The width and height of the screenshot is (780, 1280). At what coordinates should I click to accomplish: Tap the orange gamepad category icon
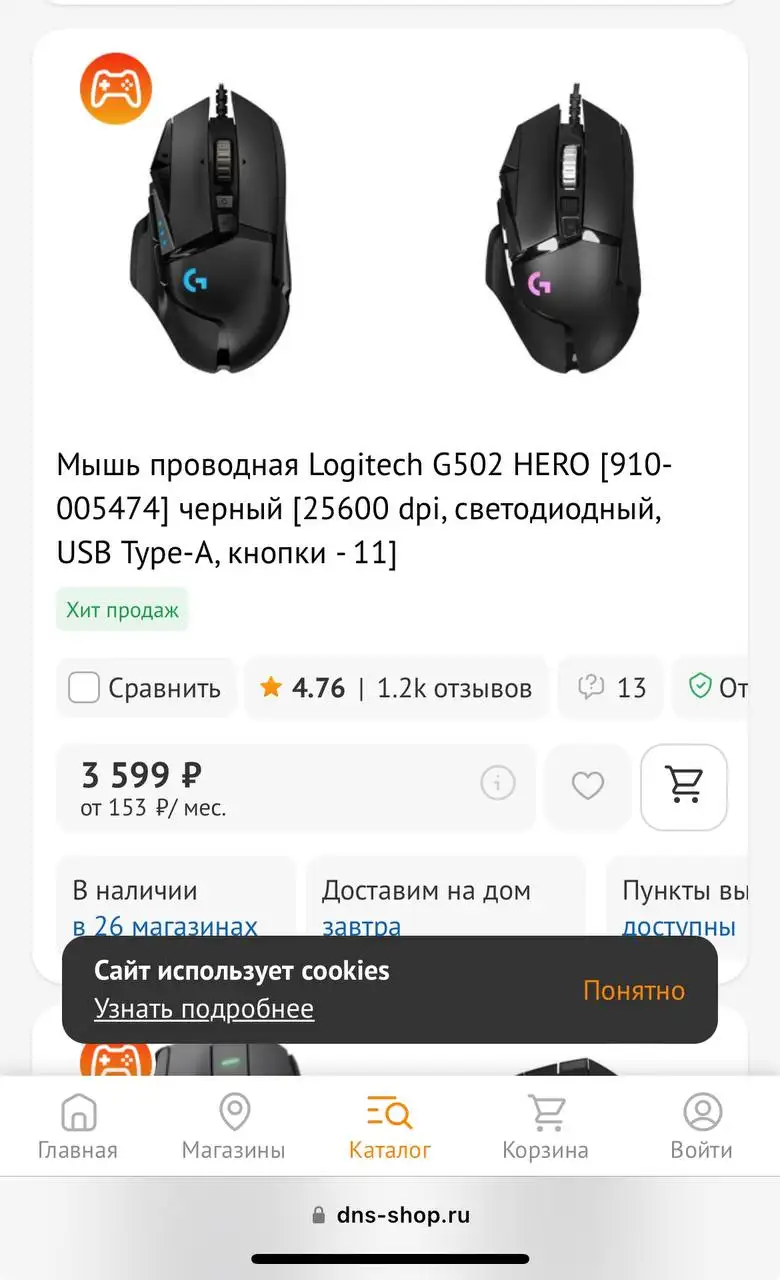coord(116,89)
